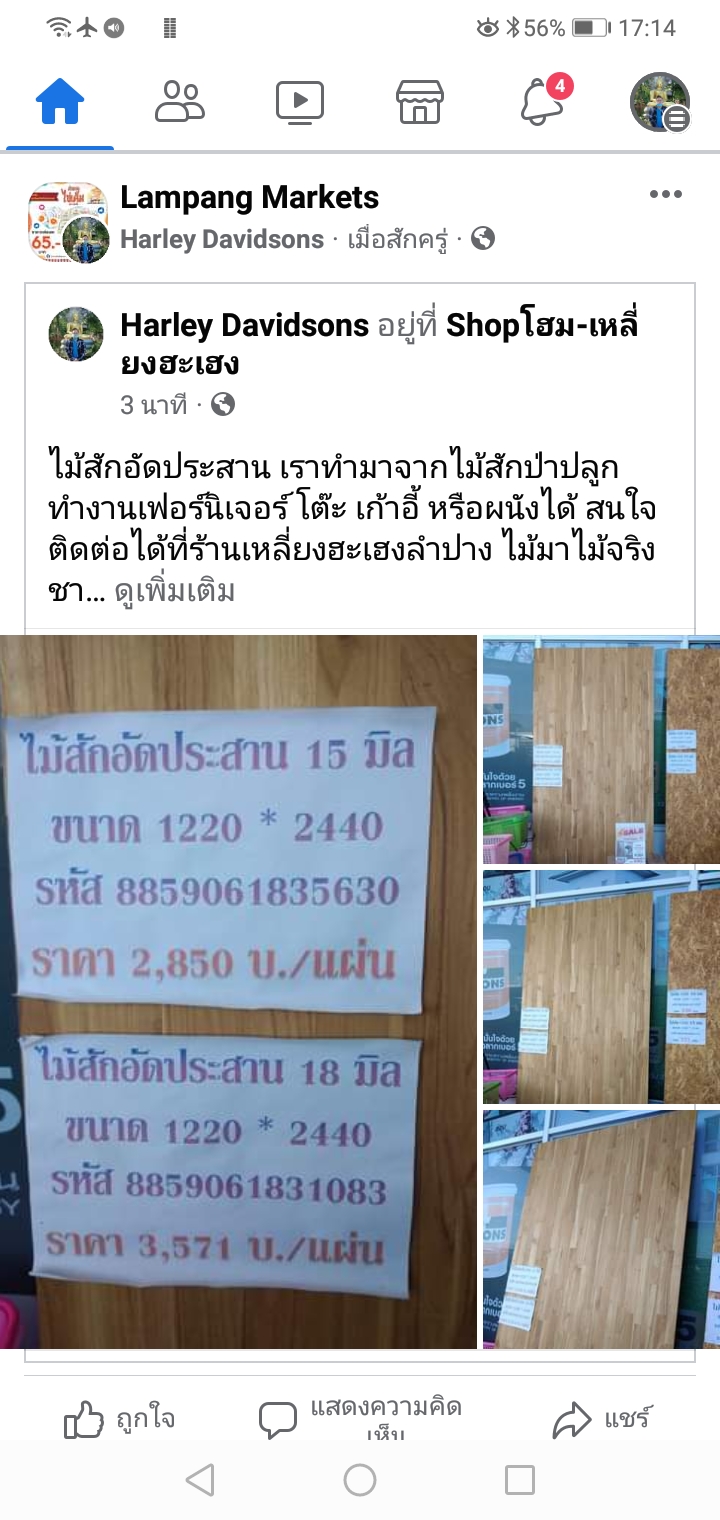Open the notifications bell
Viewport: 720px width, 1520px height.
click(541, 101)
